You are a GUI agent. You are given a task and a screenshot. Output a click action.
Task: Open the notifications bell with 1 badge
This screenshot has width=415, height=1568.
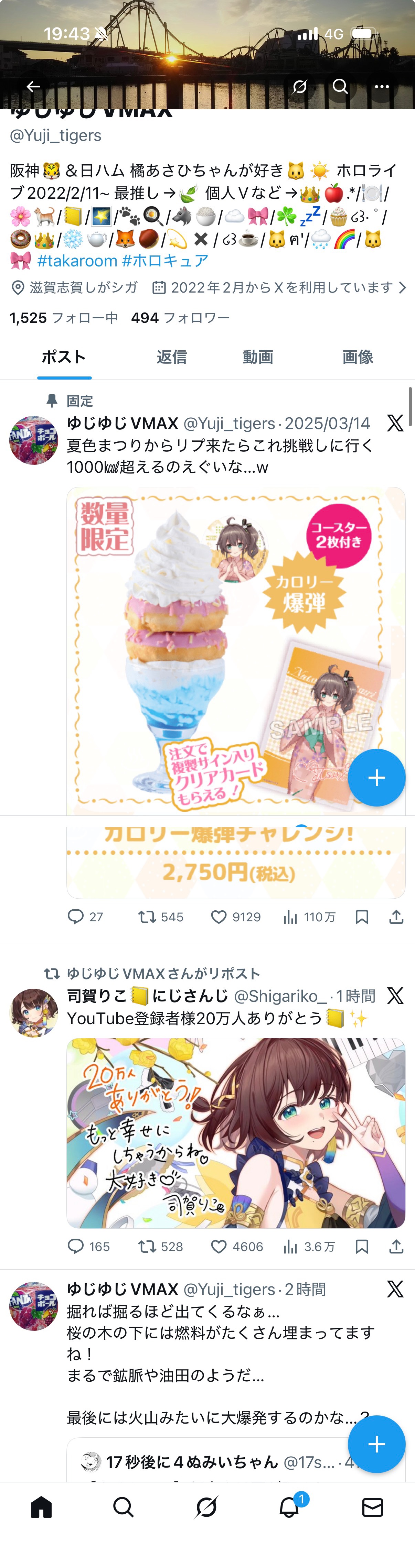coord(289,1507)
